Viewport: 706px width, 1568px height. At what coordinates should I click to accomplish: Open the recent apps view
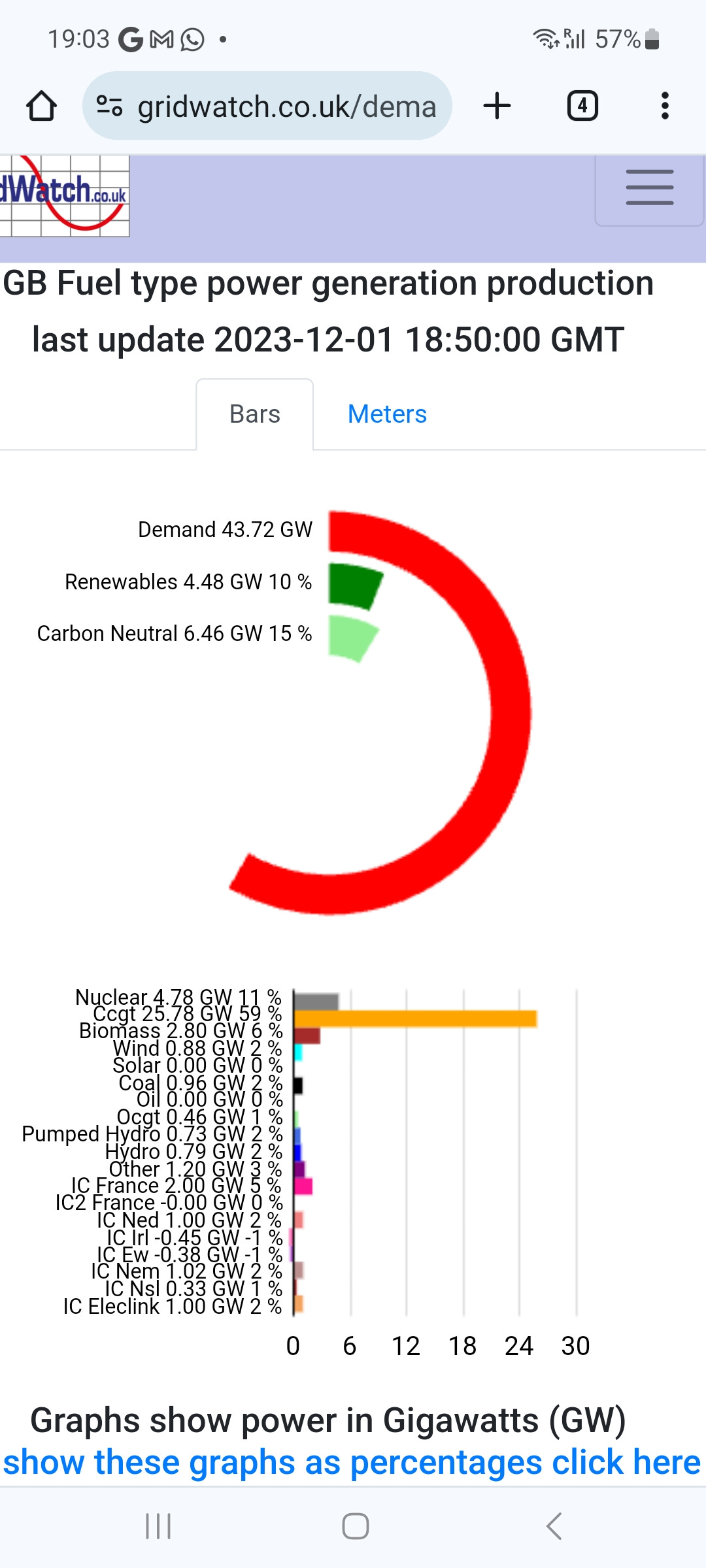point(158,1526)
